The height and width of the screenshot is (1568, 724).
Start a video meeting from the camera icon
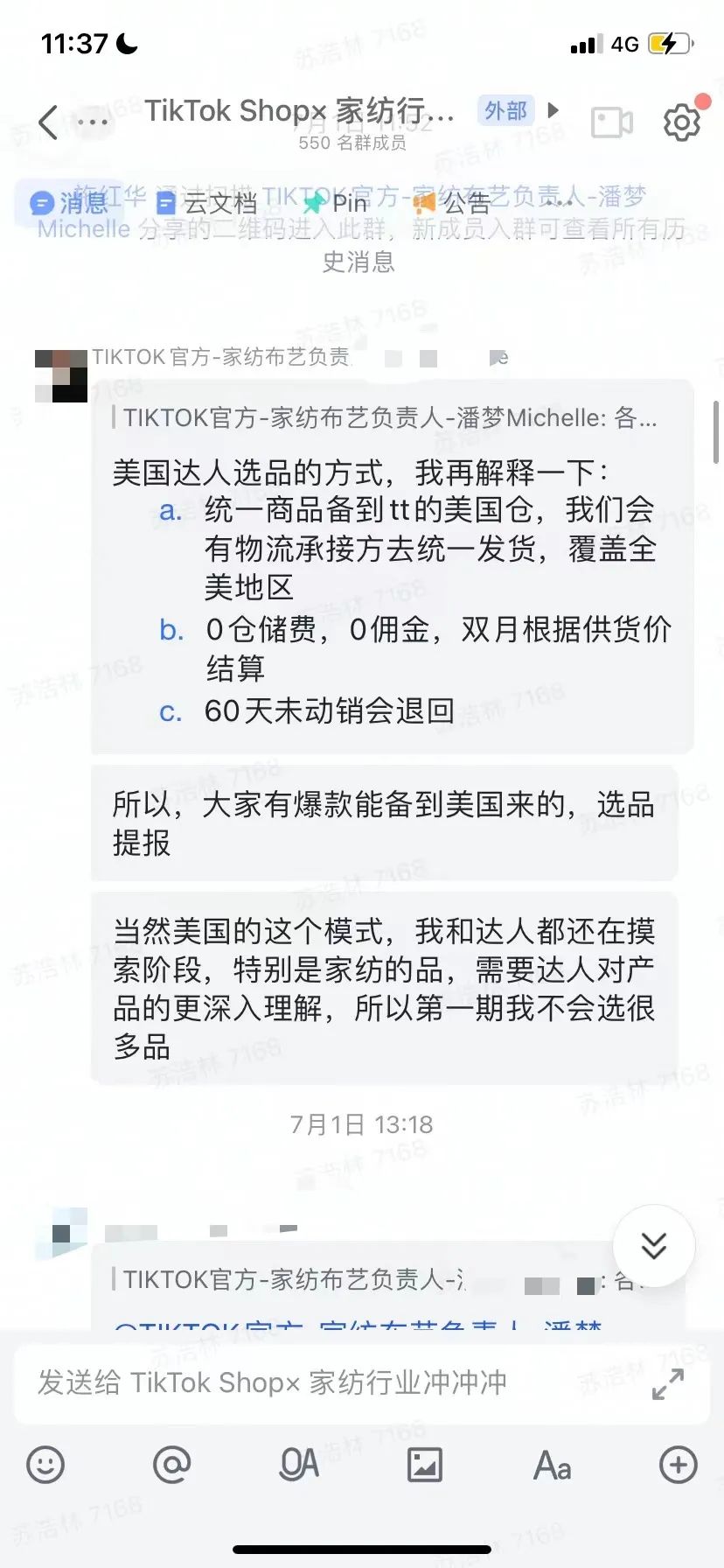click(611, 122)
